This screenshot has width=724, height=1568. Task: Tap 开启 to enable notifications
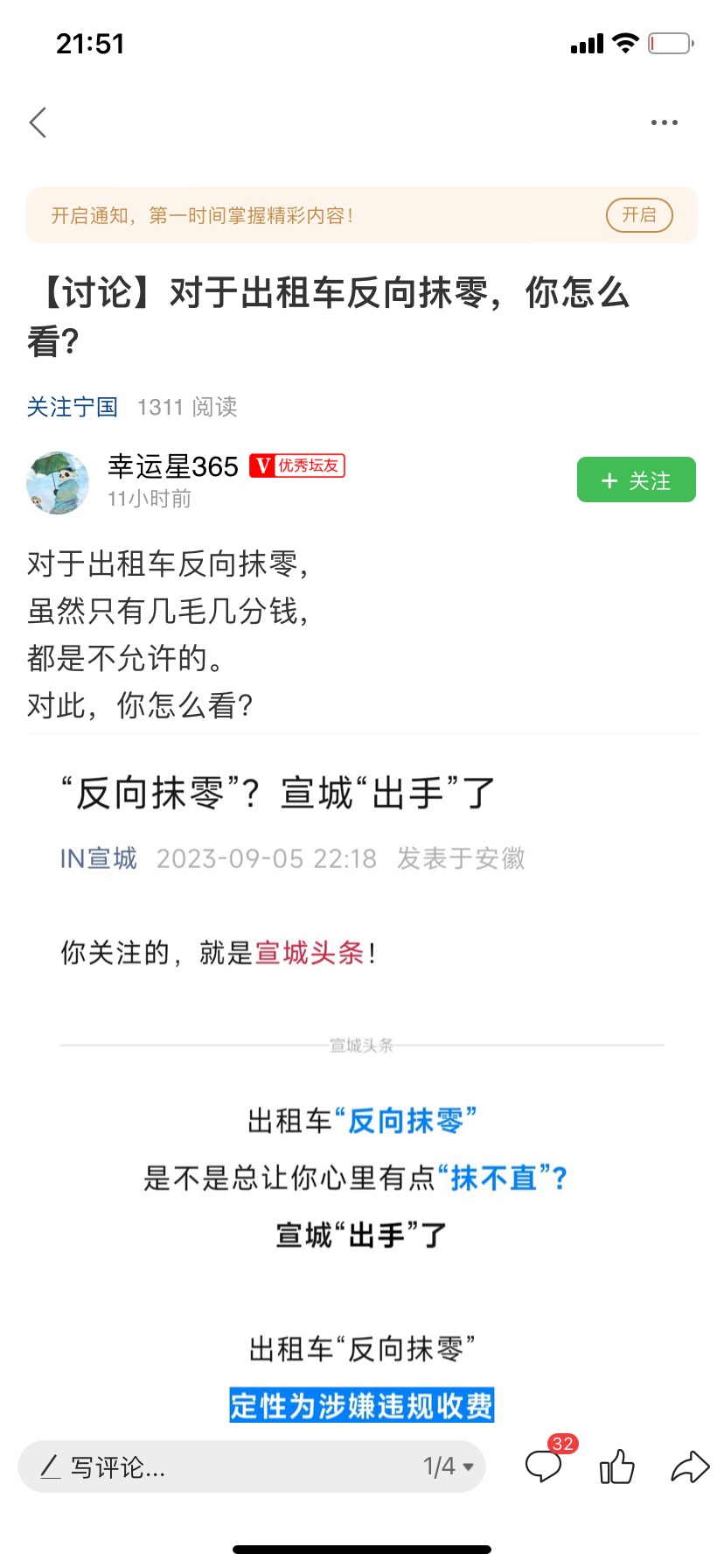pyautogui.click(x=638, y=215)
